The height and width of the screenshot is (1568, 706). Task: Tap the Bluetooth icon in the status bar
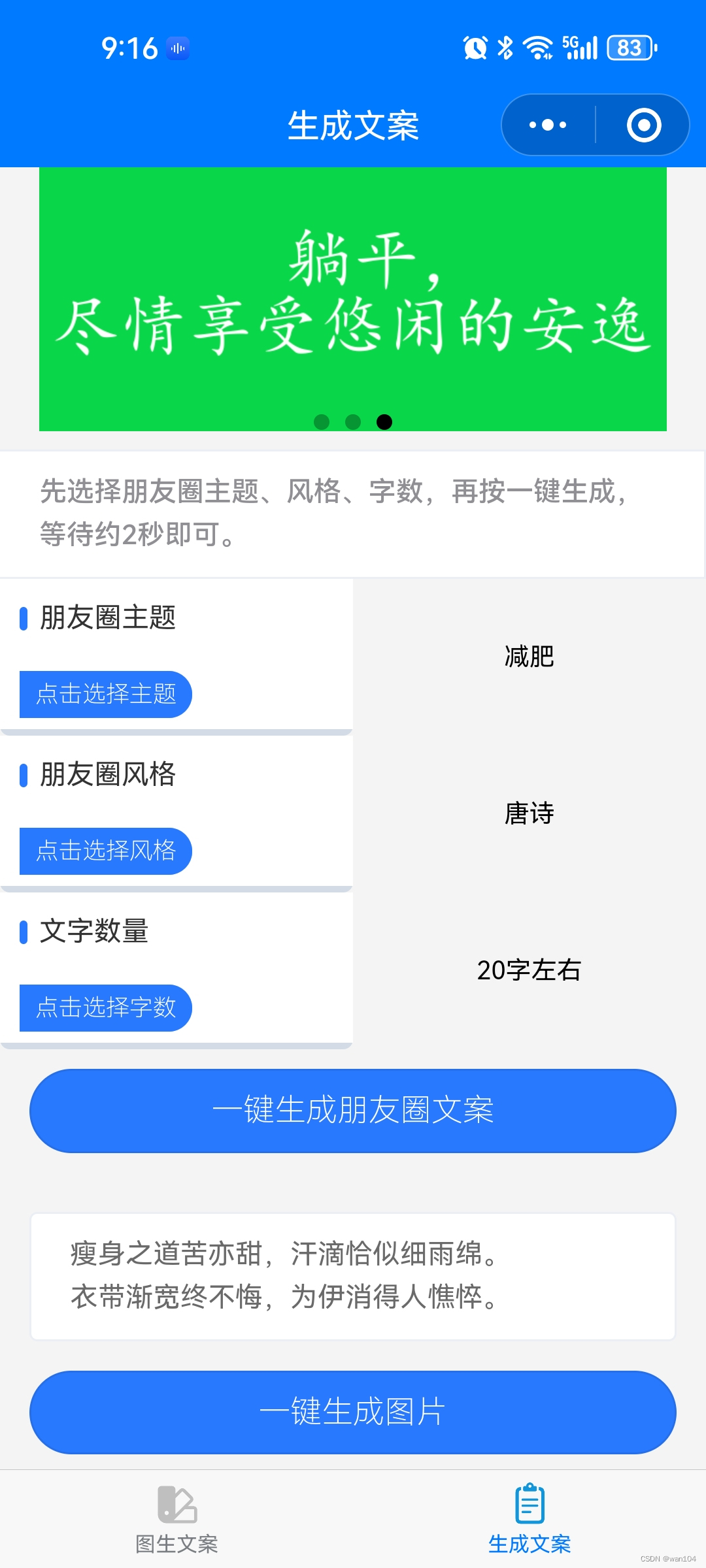click(x=505, y=47)
